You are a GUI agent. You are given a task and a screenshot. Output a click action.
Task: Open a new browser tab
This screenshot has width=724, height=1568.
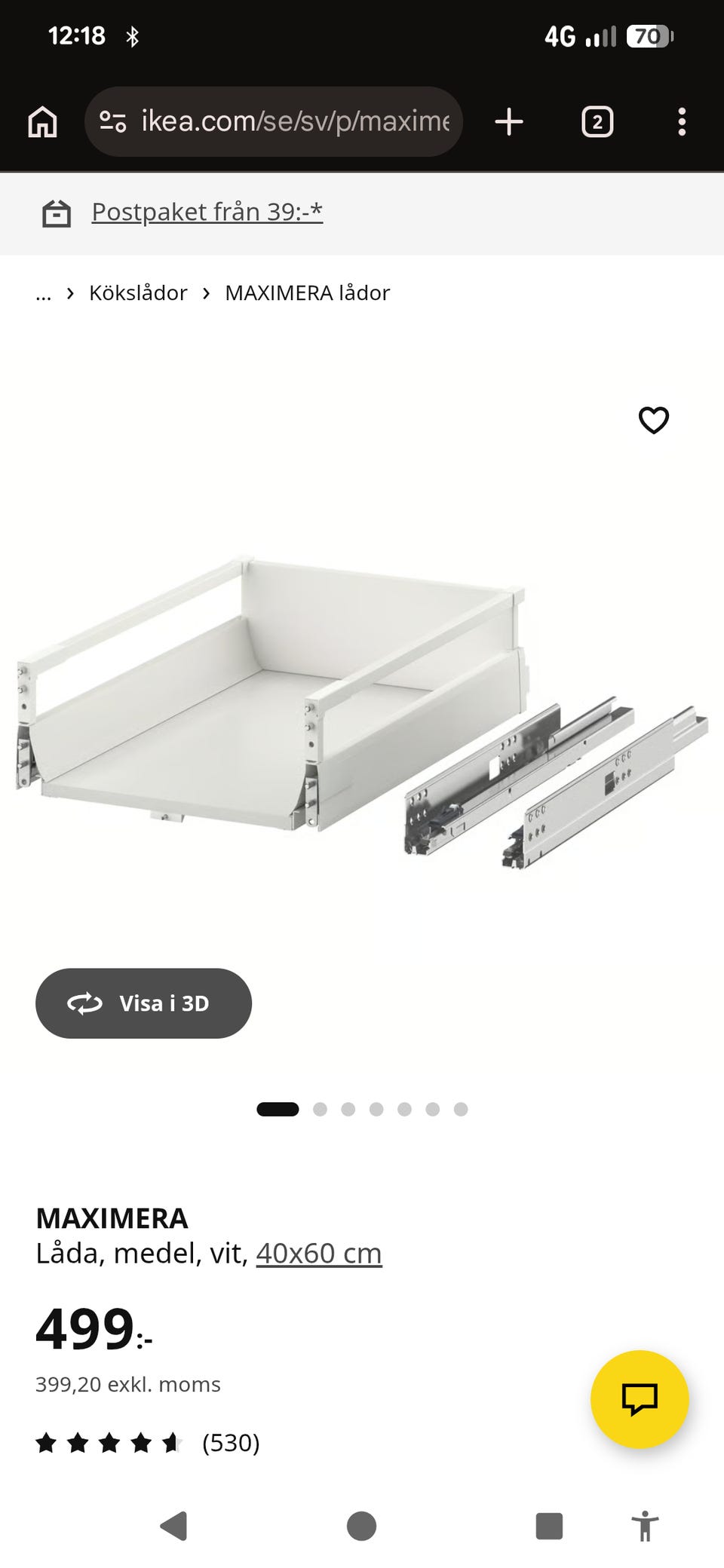tap(509, 121)
